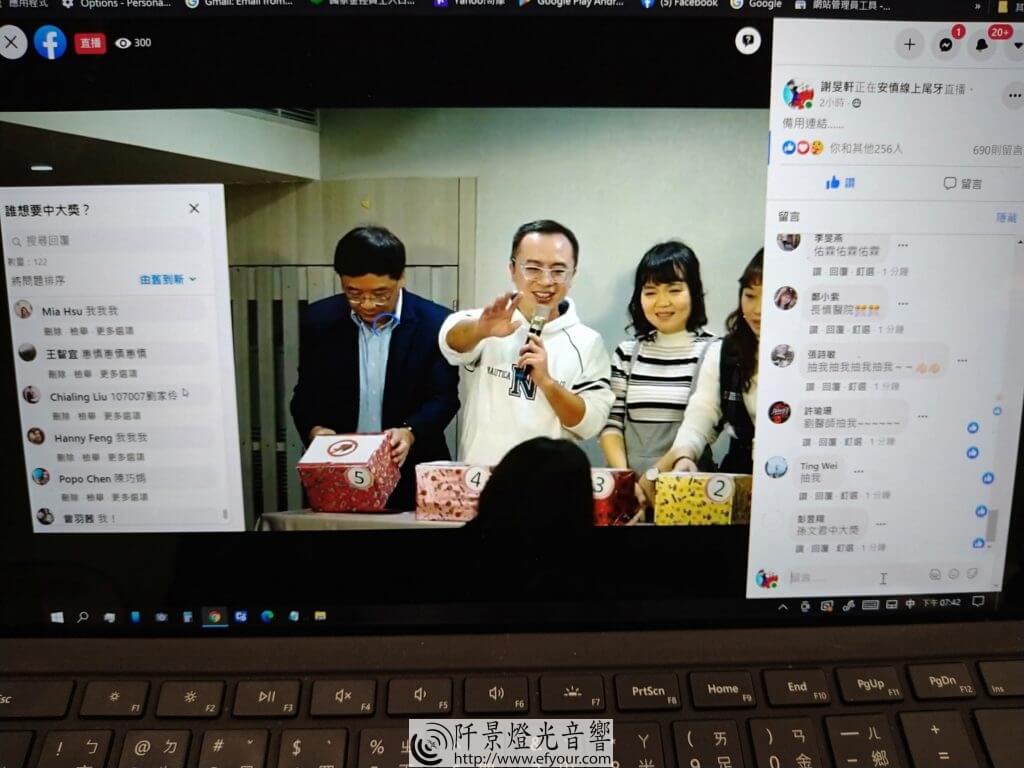Open Messenger chats
The height and width of the screenshot is (768, 1024).
946,44
